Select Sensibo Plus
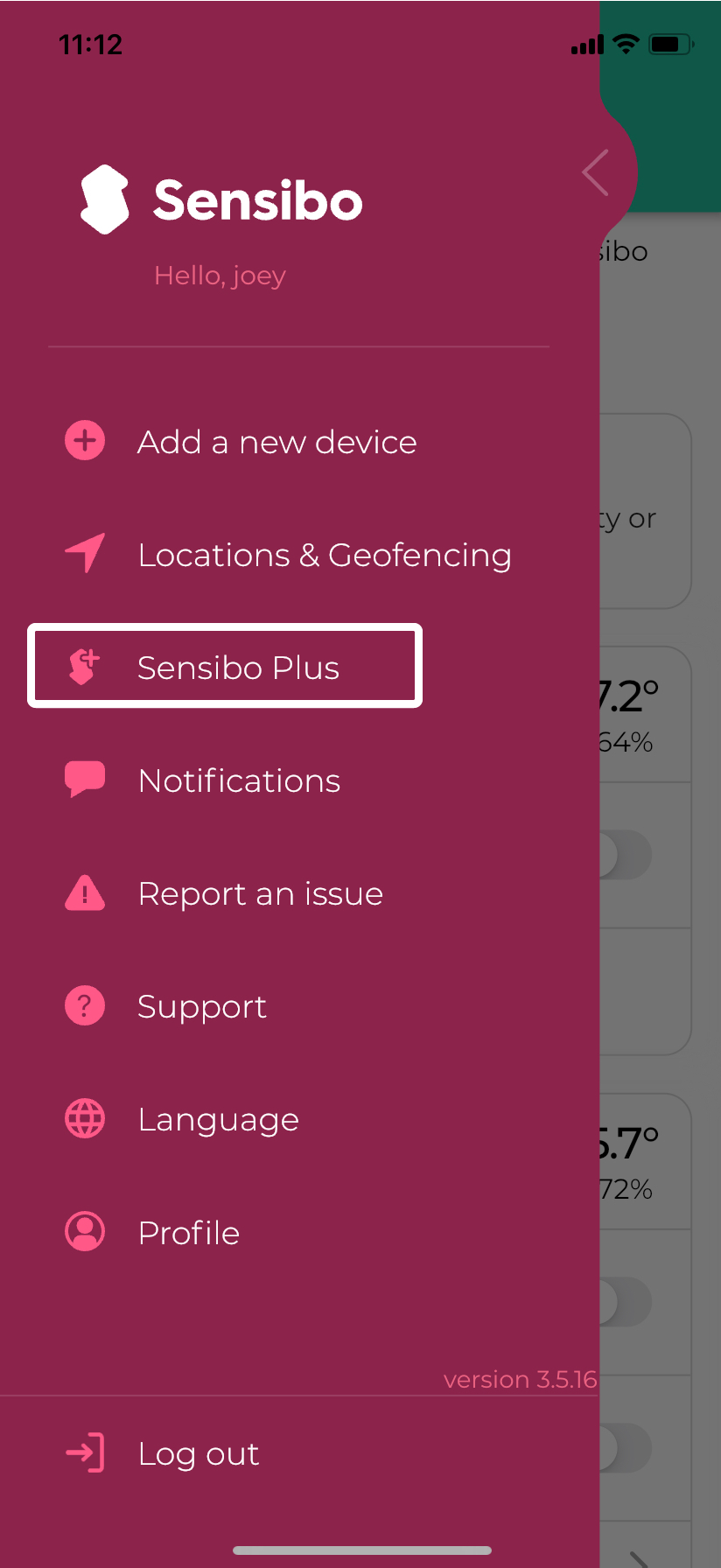 click(225, 667)
